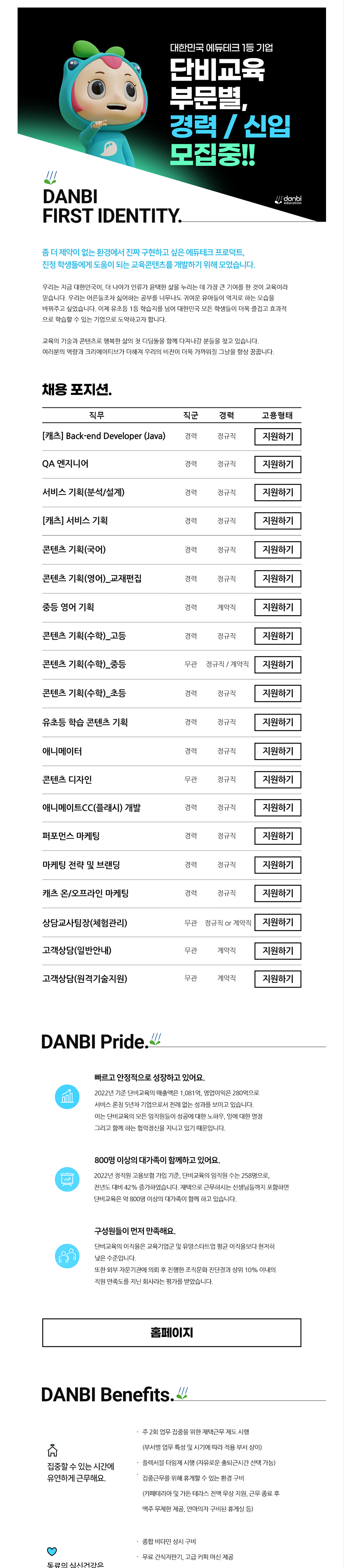This screenshot has width=344, height=1568.
Task: Apply for 퍼포먼스 마케팅 role
Action: point(278,836)
